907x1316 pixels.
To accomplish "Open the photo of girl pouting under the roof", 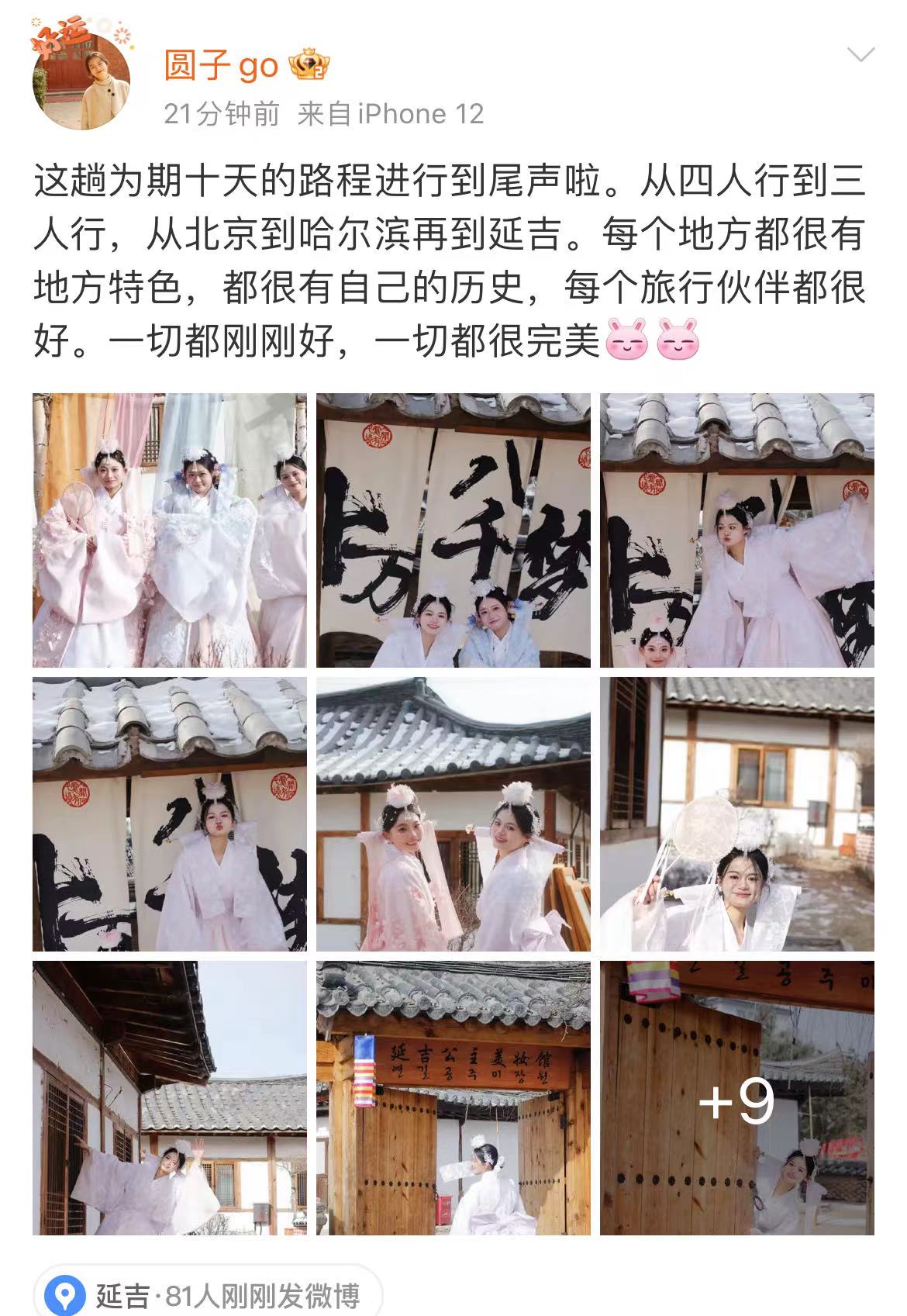I will (169, 814).
